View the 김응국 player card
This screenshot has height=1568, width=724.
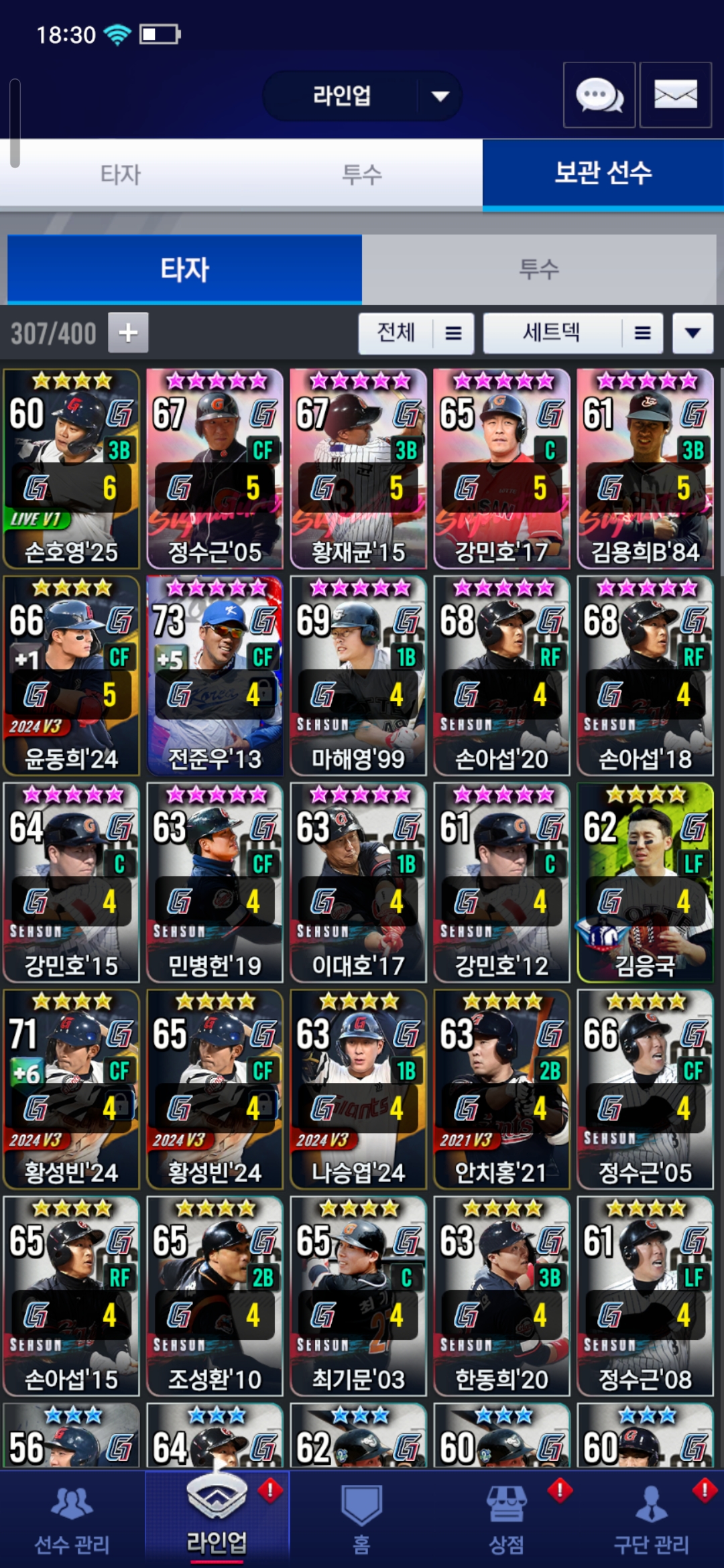click(645, 883)
